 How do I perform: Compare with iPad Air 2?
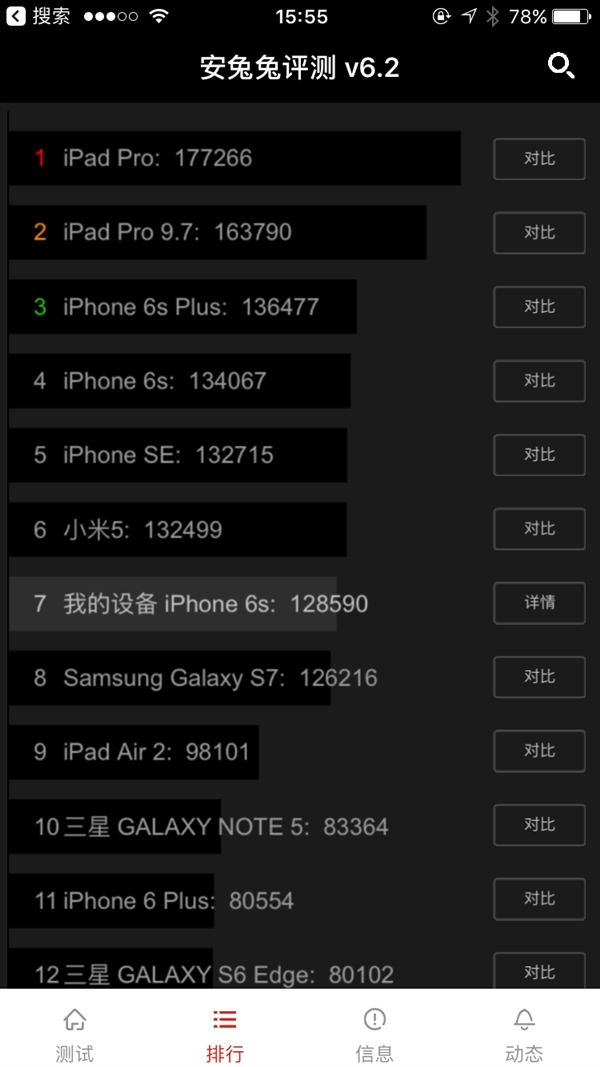pos(539,751)
